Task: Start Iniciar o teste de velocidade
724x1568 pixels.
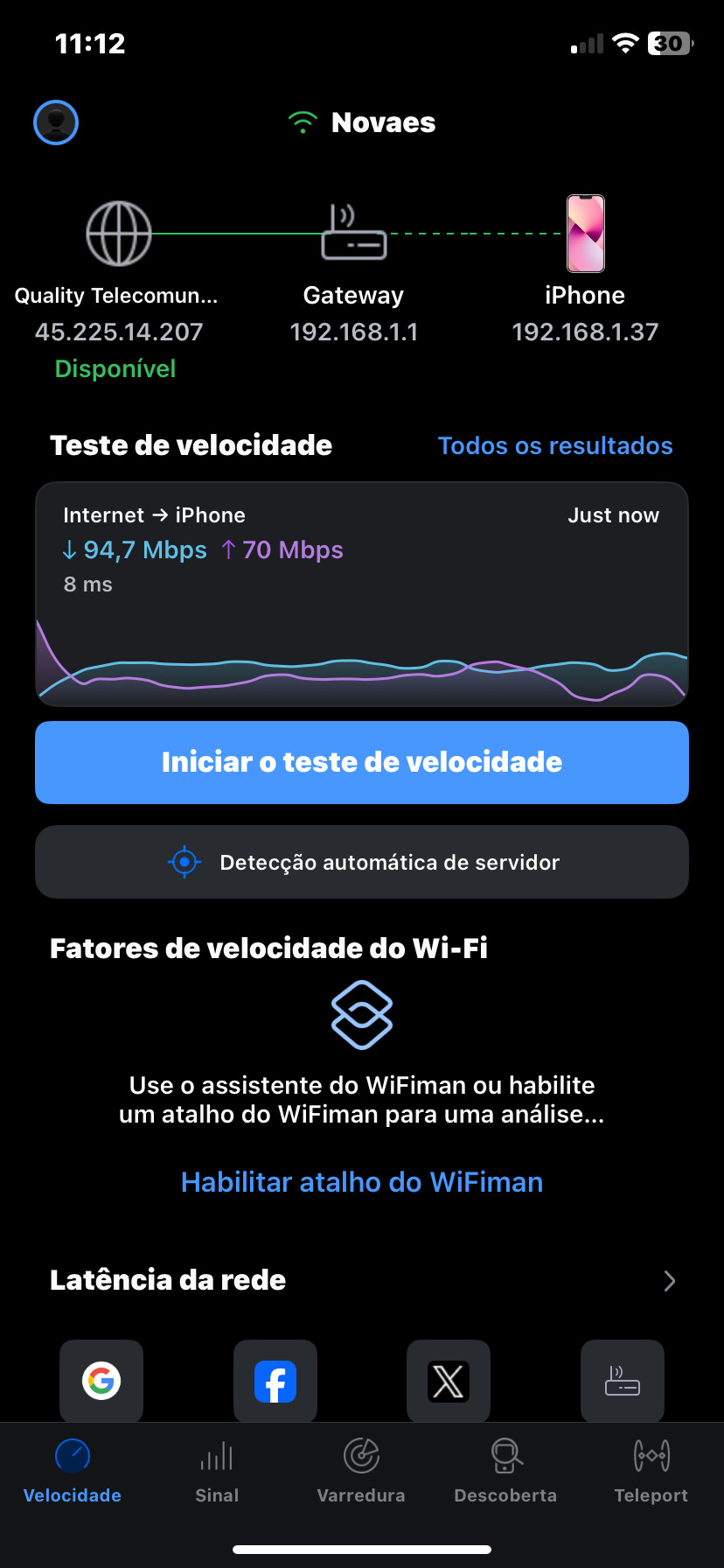Action: coord(362,762)
